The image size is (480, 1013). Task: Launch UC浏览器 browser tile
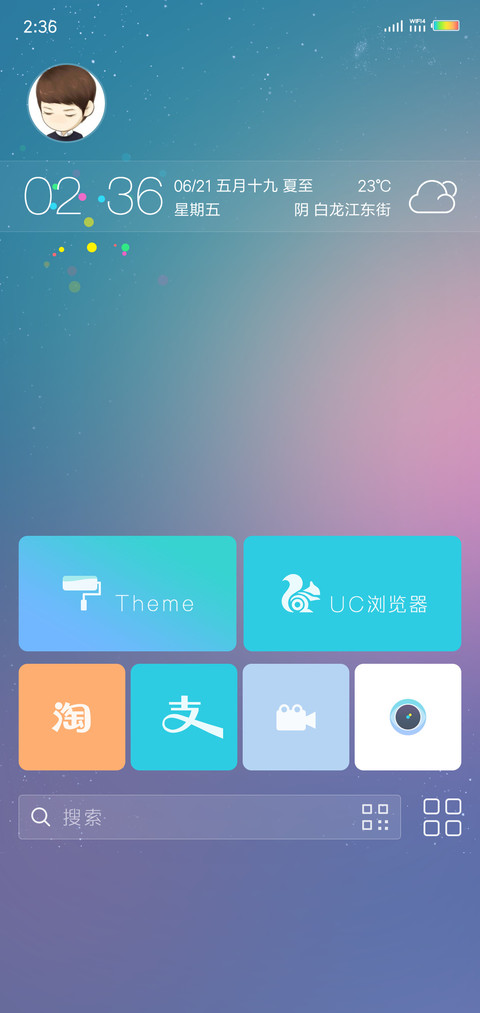point(352,593)
